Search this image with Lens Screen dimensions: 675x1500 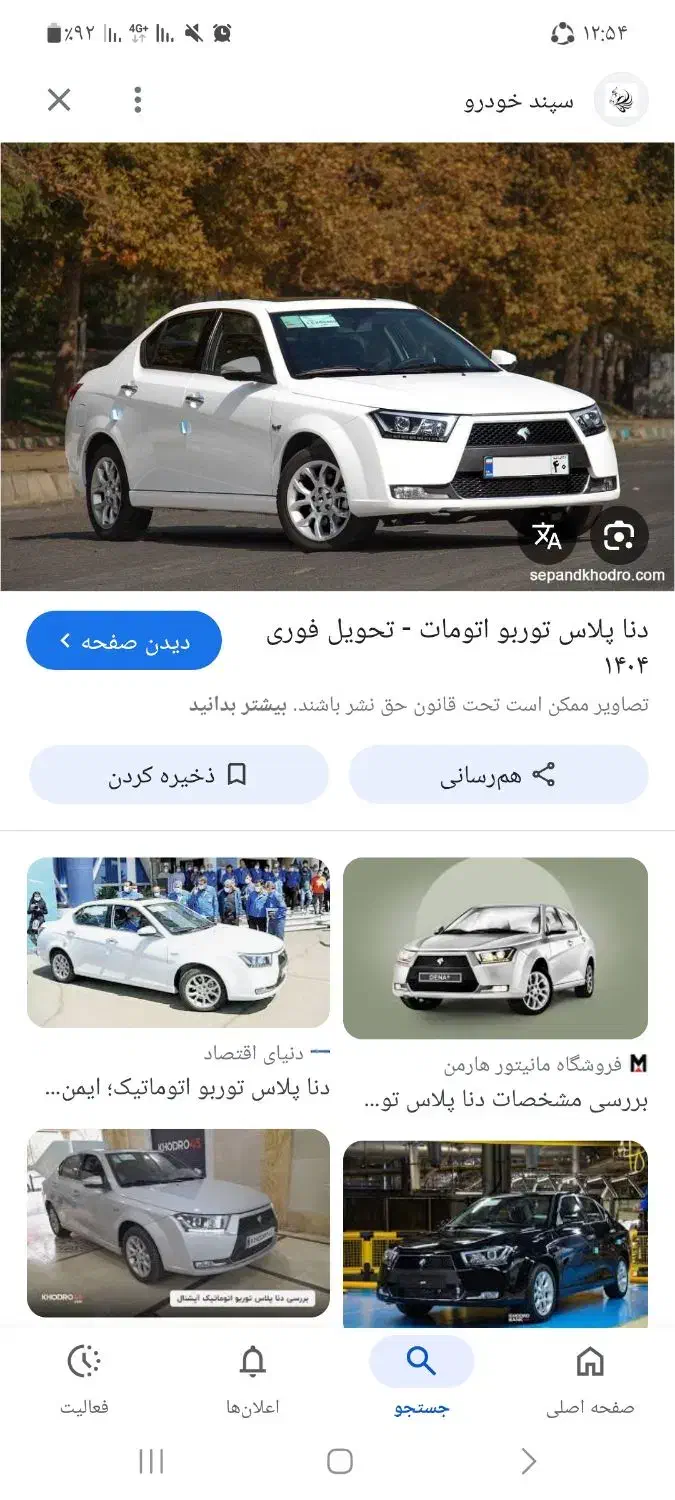tap(619, 537)
